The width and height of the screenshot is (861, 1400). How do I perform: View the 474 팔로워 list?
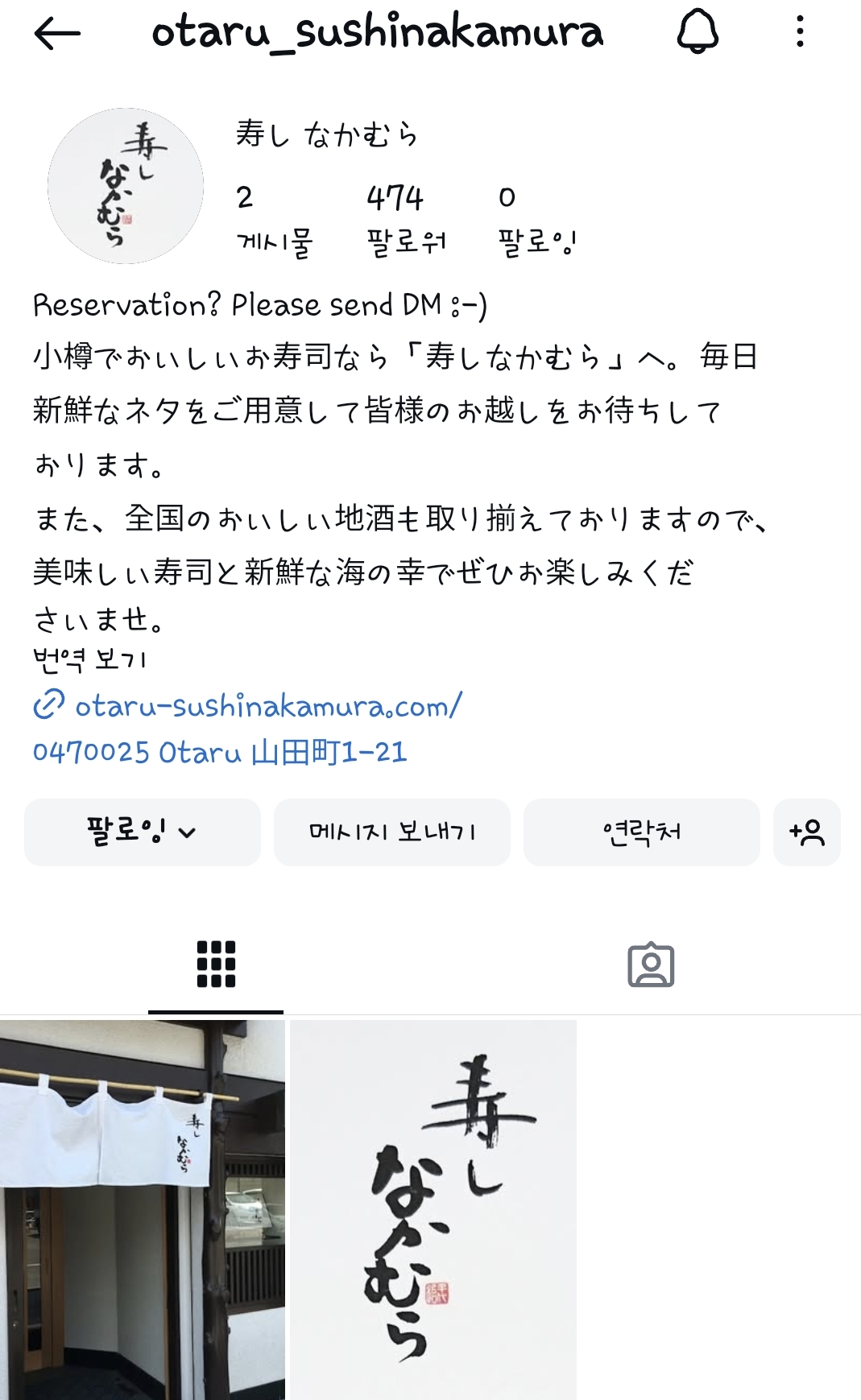pyautogui.click(x=405, y=219)
